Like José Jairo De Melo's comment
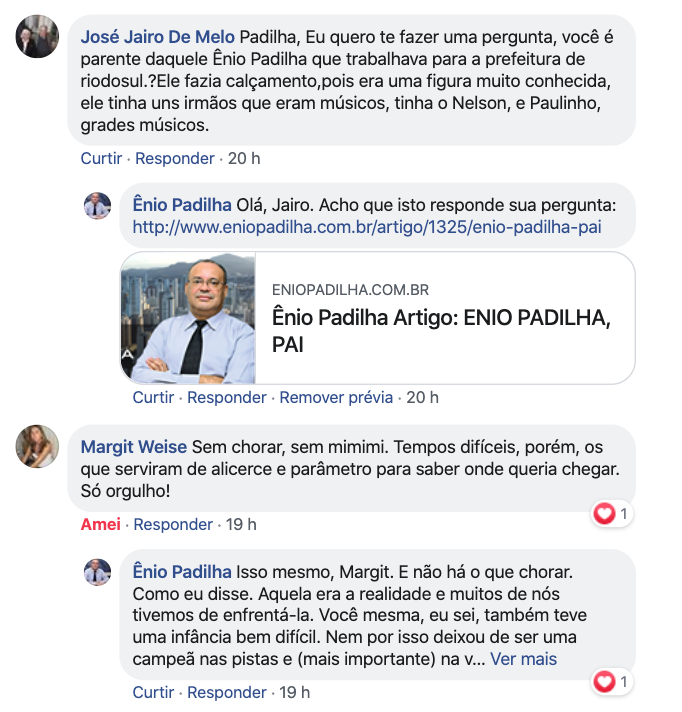The width and height of the screenshot is (682, 712). click(x=101, y=158)
